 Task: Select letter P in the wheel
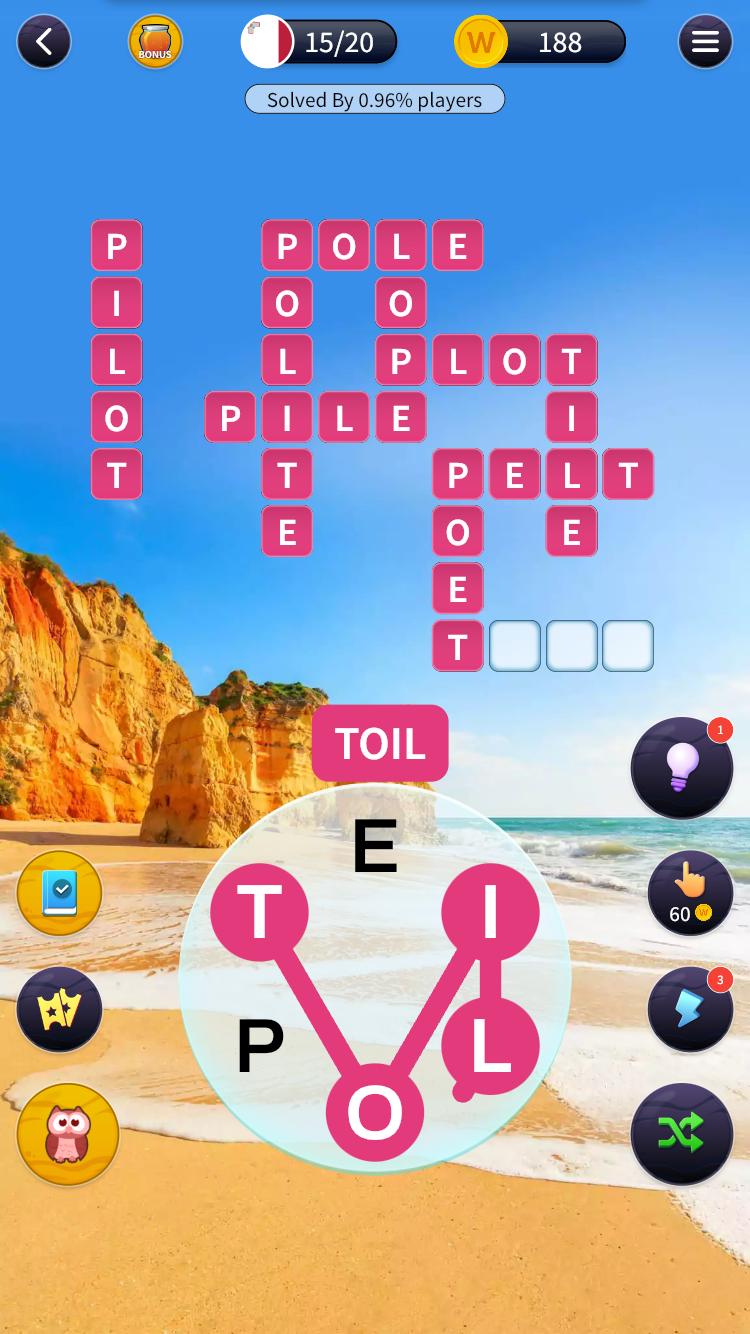[x=260, y=1047]
